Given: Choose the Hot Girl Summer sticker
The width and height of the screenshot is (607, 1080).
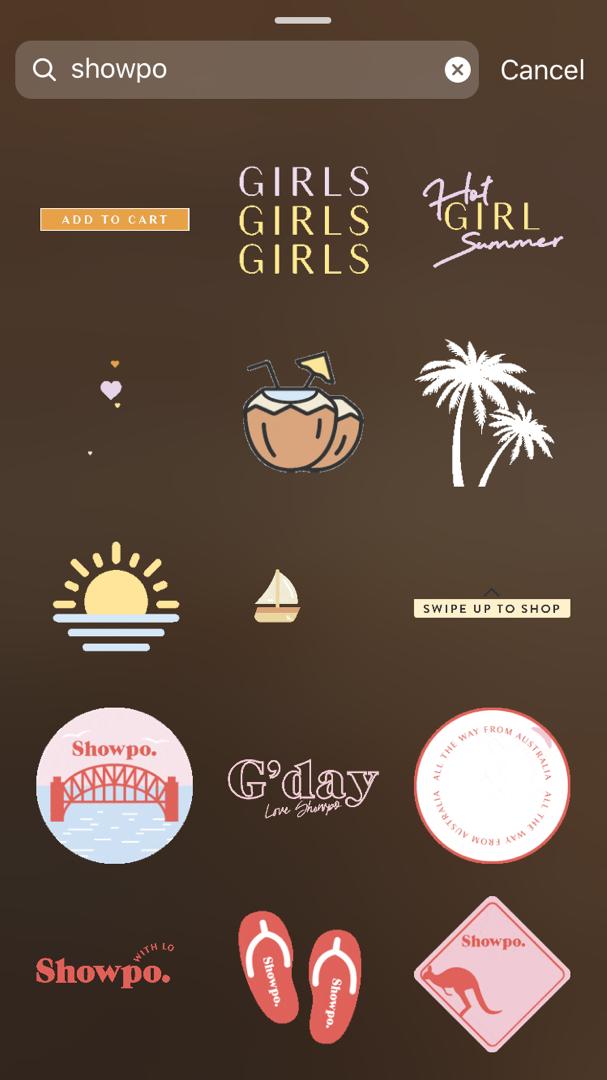Looking at the screenshot, I should (x=490, y=222).
